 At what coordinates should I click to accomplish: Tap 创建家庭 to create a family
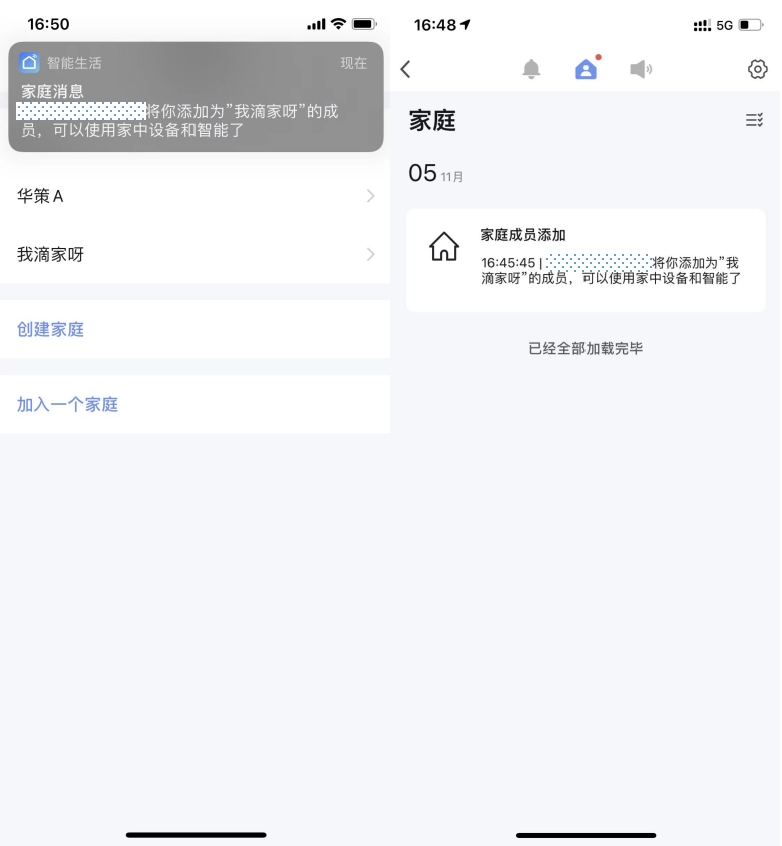[50, 329]
